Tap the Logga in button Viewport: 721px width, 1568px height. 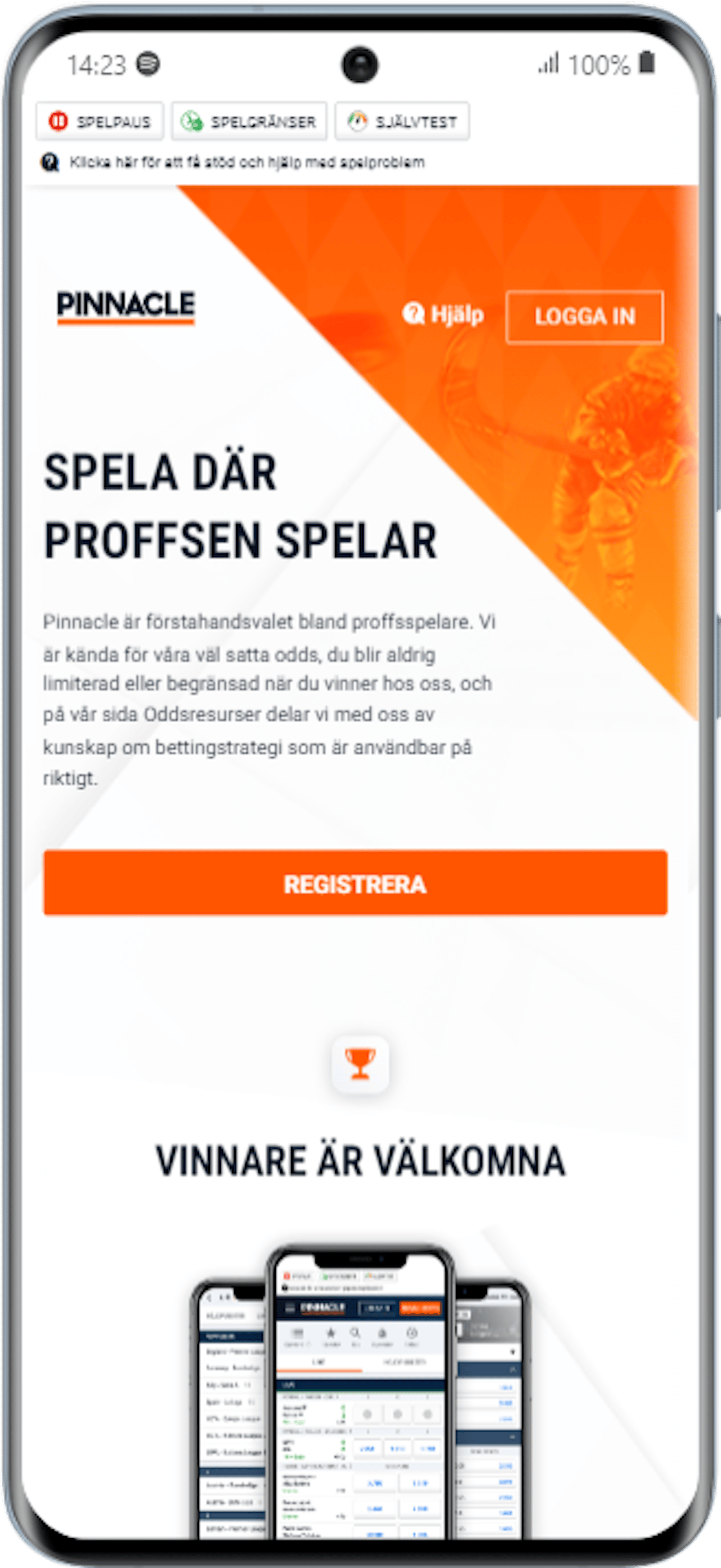[x=584, y=316]
